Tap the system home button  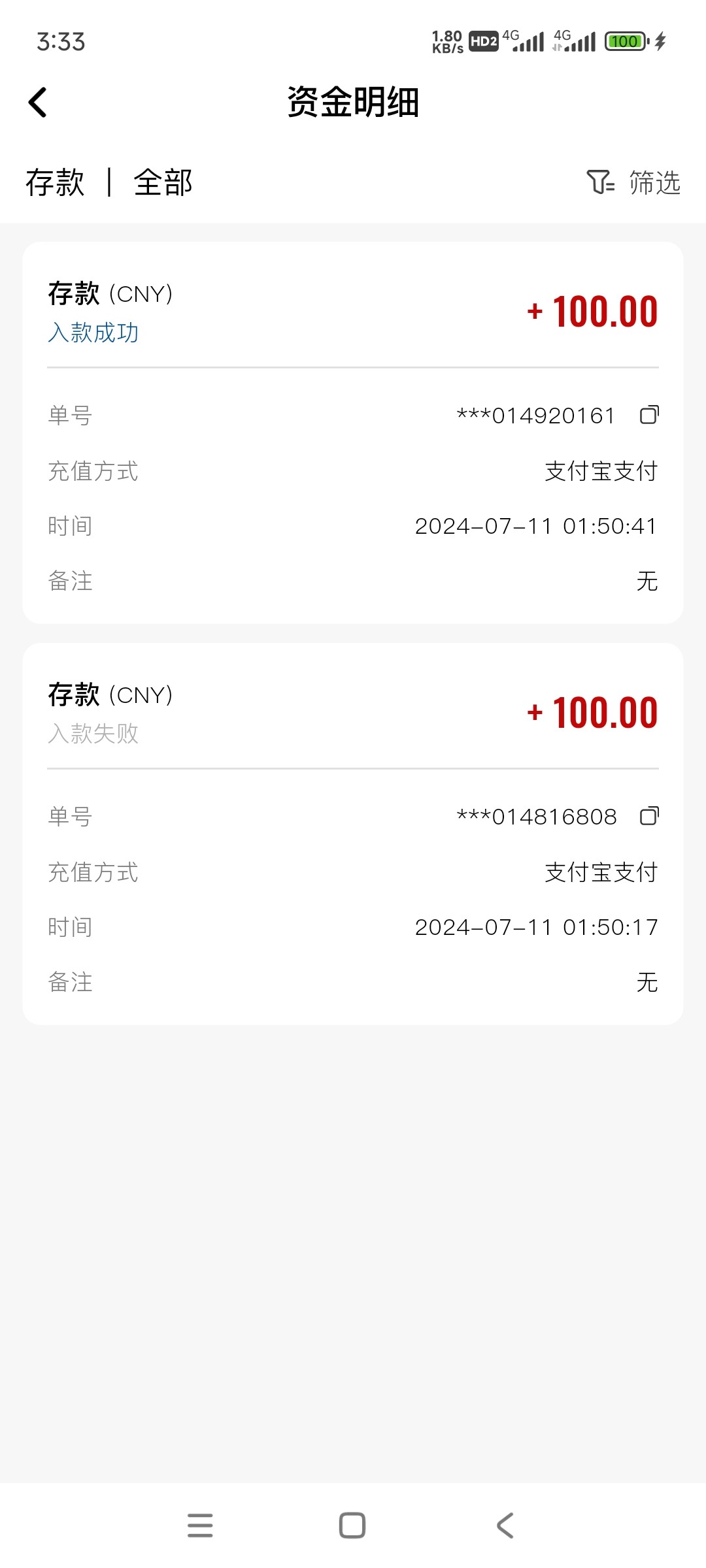(x=352, y=1526)
